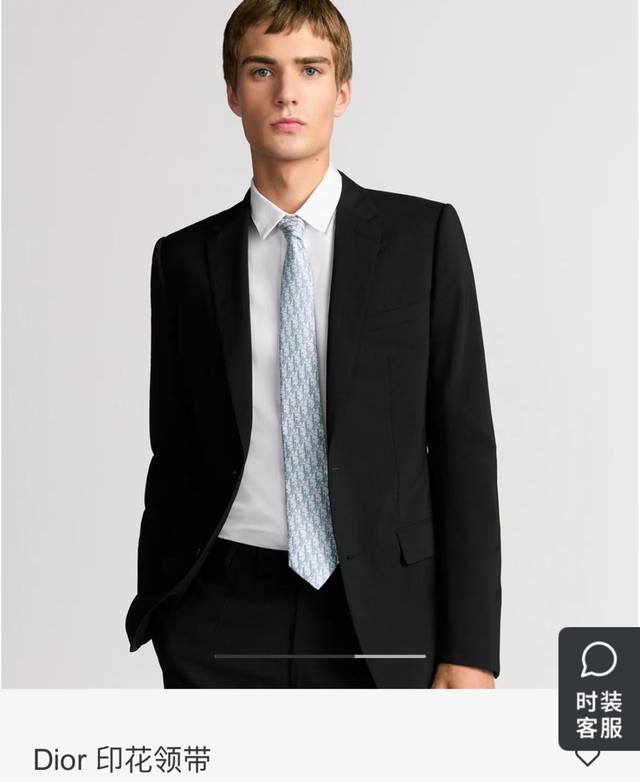640x782 pixels.
Task: Add the Dior tie to favorites
Action: point(588,759)
